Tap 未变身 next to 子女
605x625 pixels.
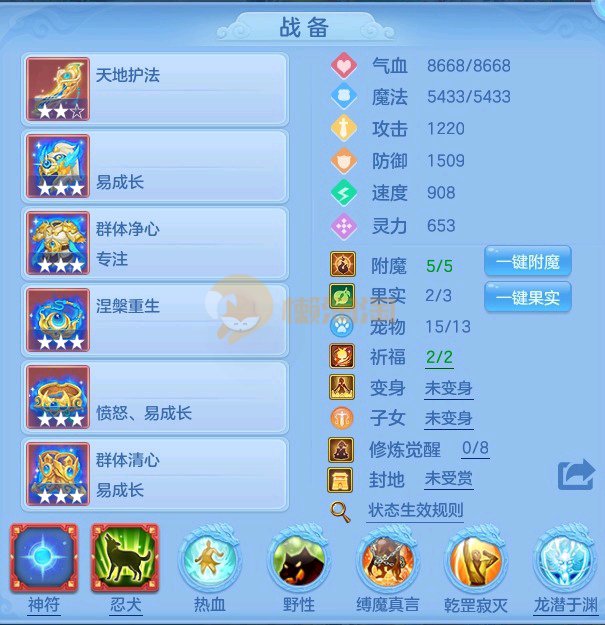pos(448,418)
